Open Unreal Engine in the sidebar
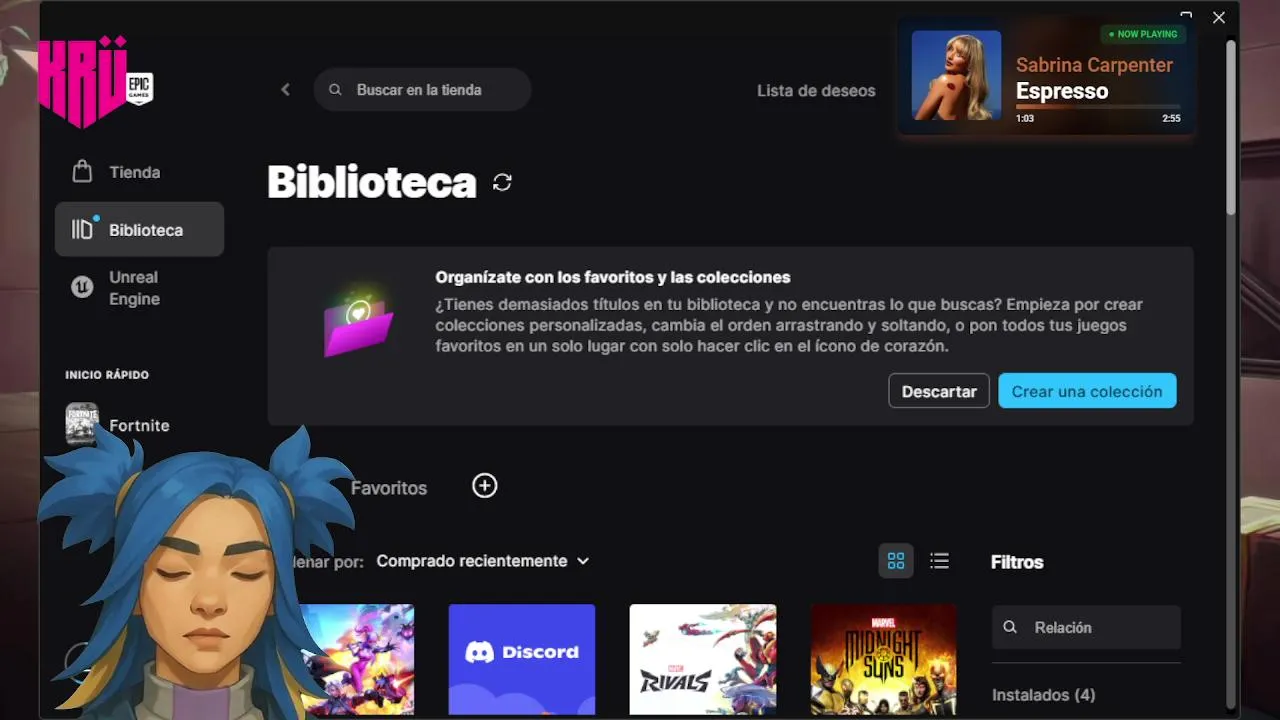Image resolution: width=1280 pixels, height=720 pixels. point(134,288)
